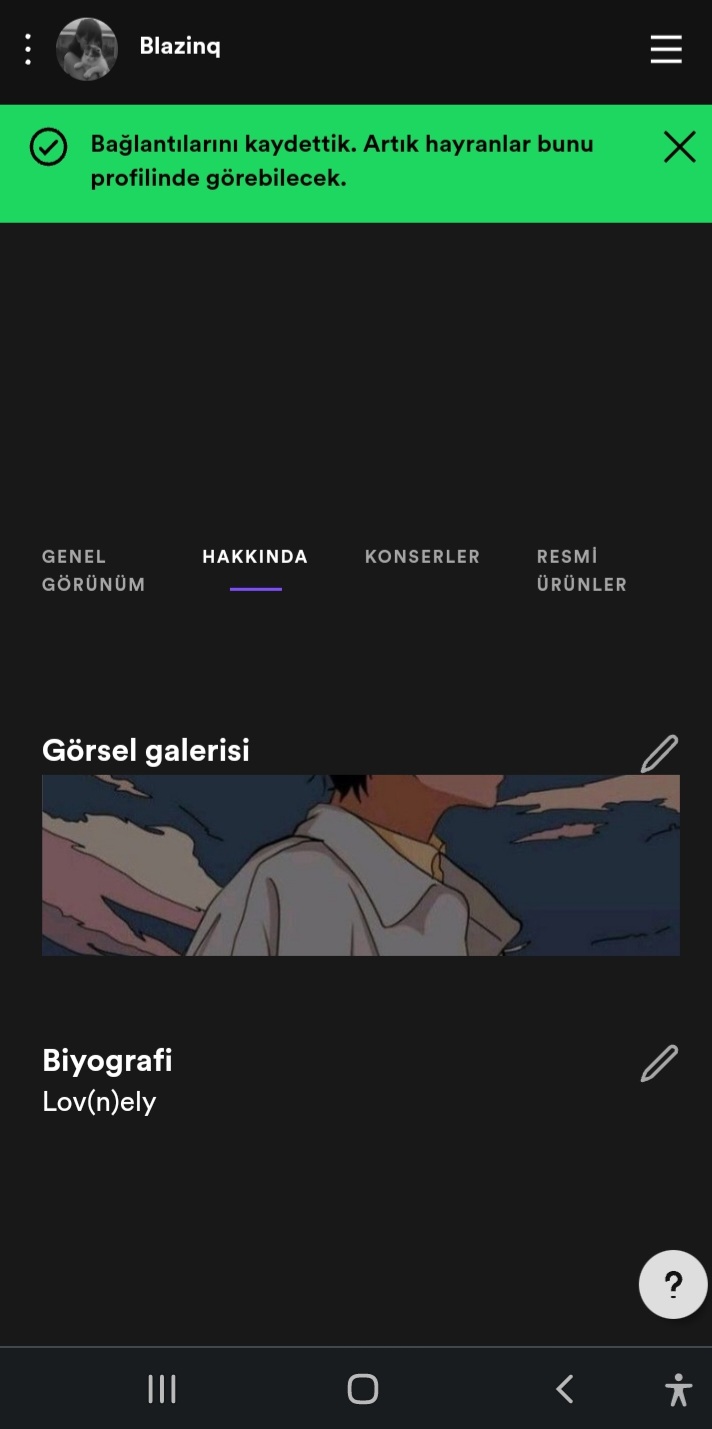
Task: Go back using system back button
Action: click(565, 1389)
